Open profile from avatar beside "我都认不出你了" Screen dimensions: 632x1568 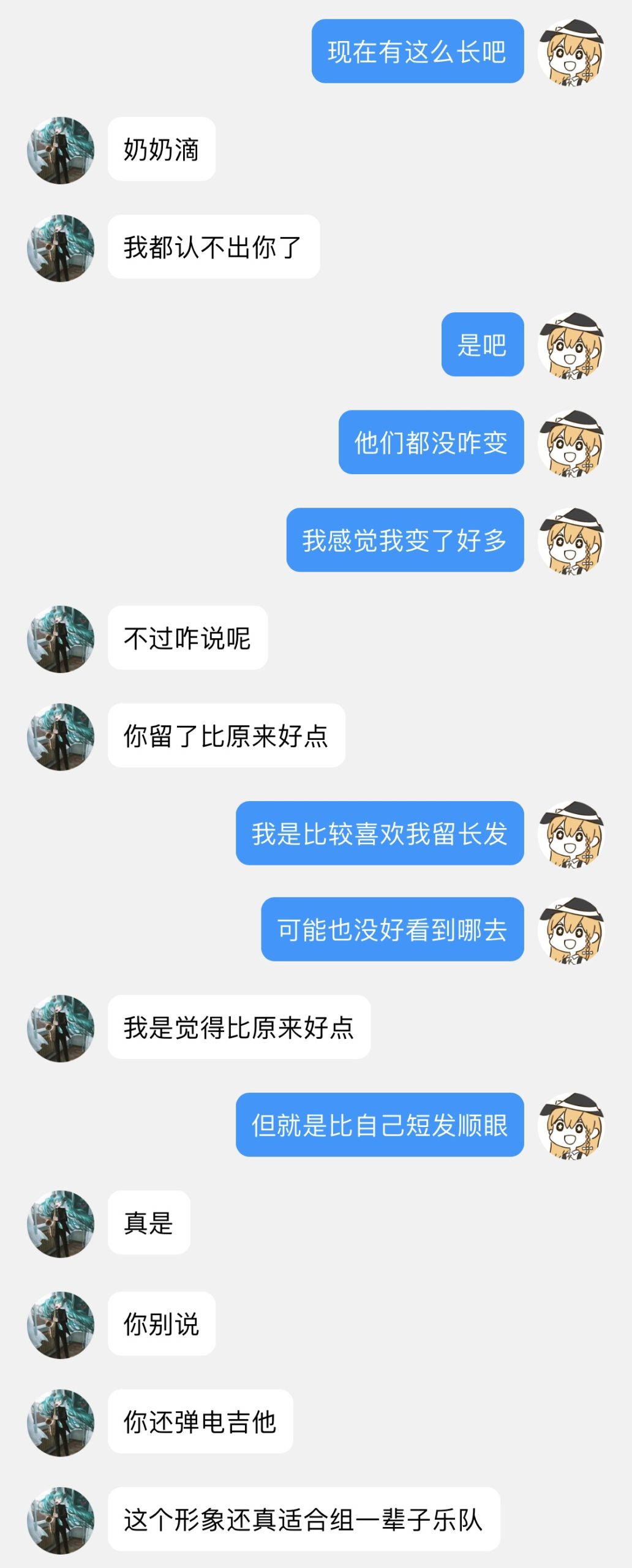point(61,247)
